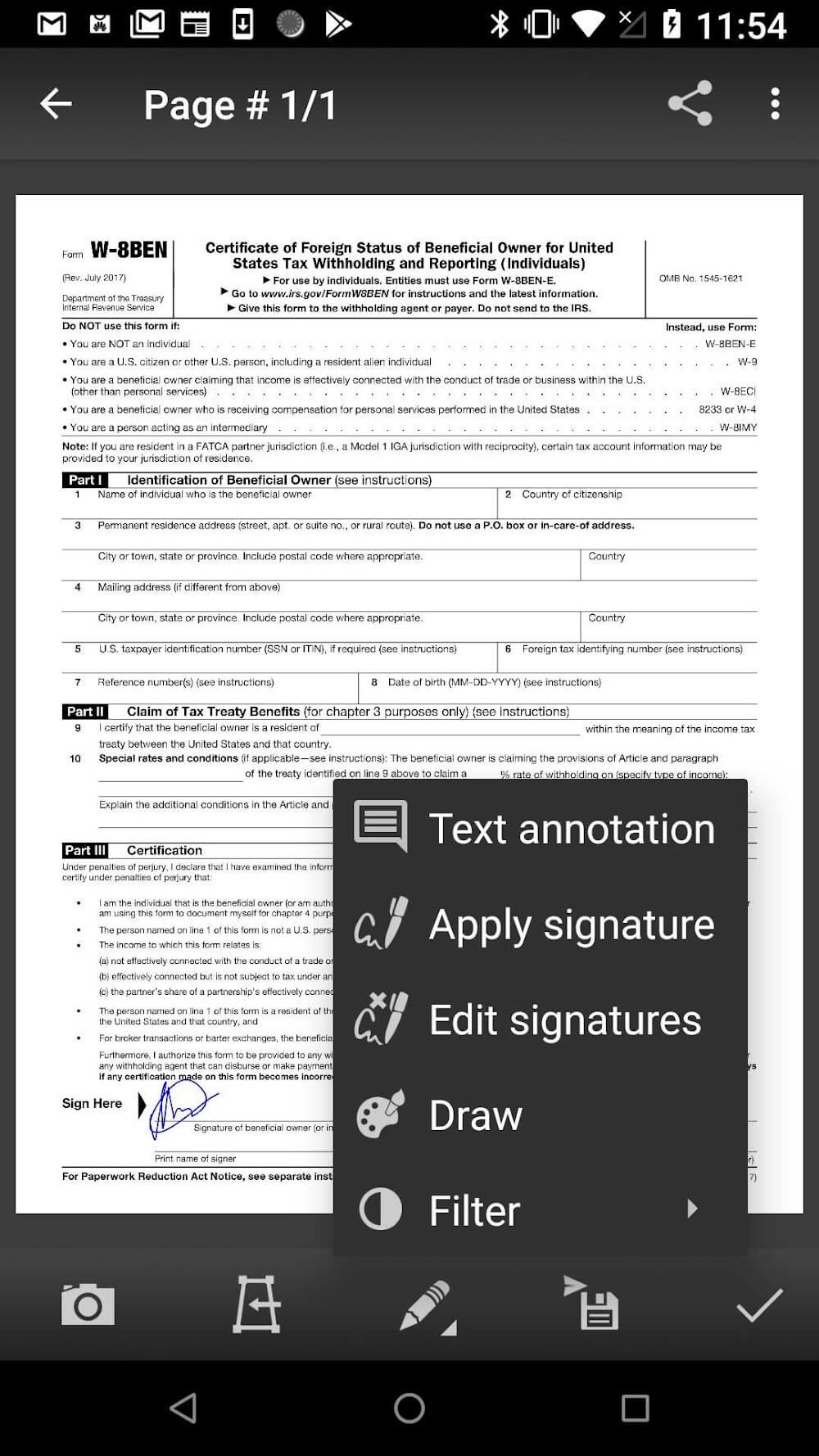
Task: Choose Apply signature from the menu
Action: 541,925
